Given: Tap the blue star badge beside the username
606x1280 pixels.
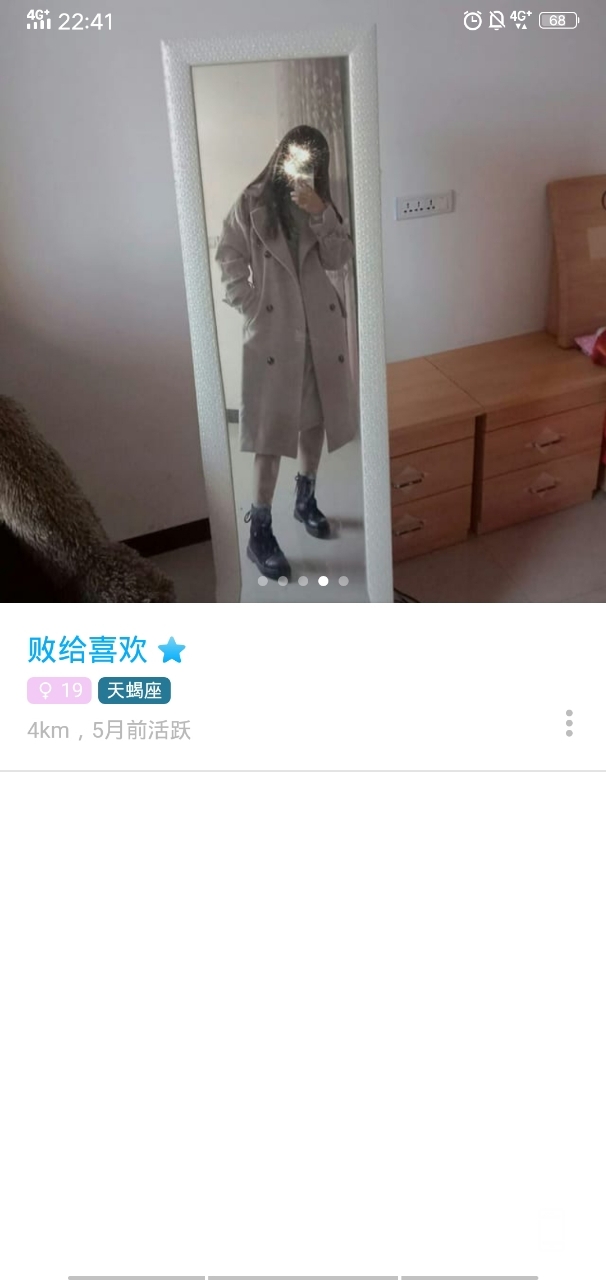Looking at the screenshot, I should tap(172, 650).
